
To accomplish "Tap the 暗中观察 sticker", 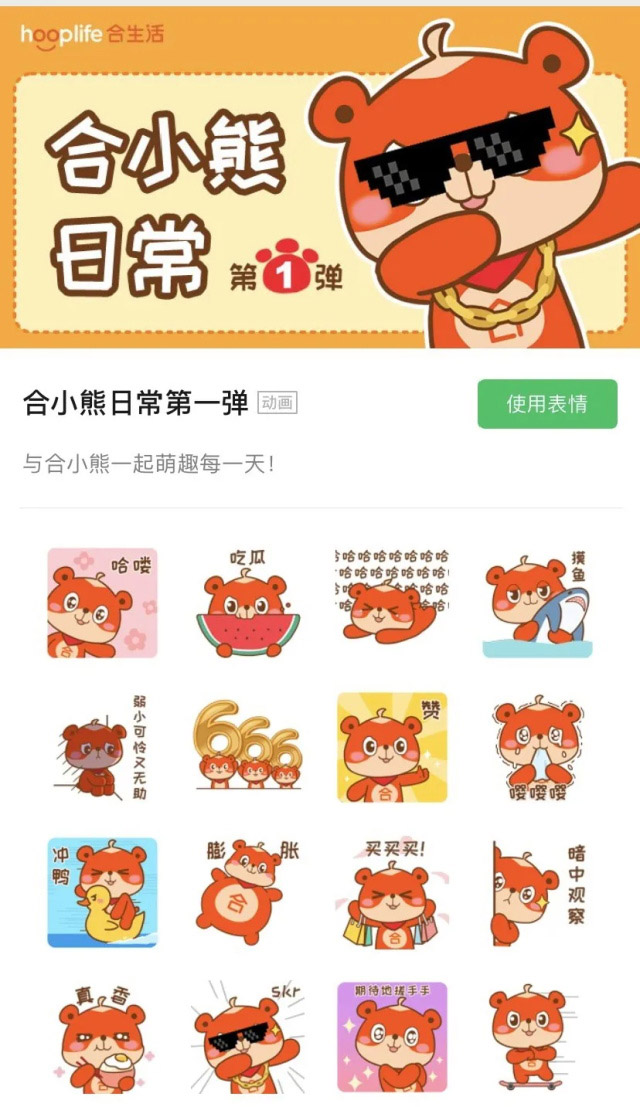I will click(x=537, y=892).
